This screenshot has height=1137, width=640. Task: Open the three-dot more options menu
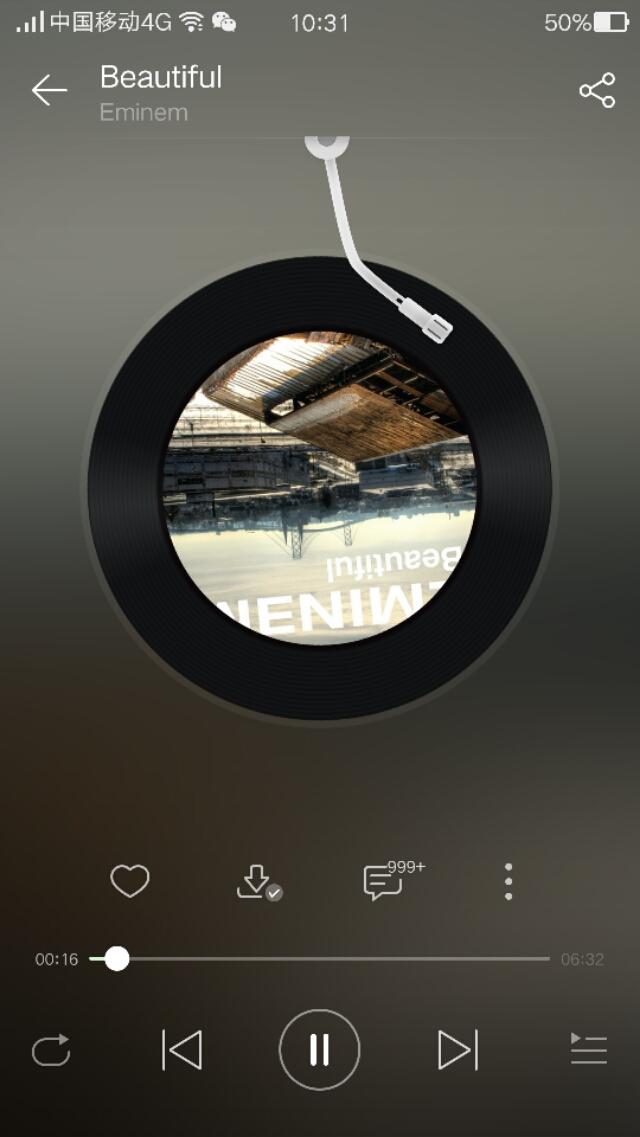(509, 882)
